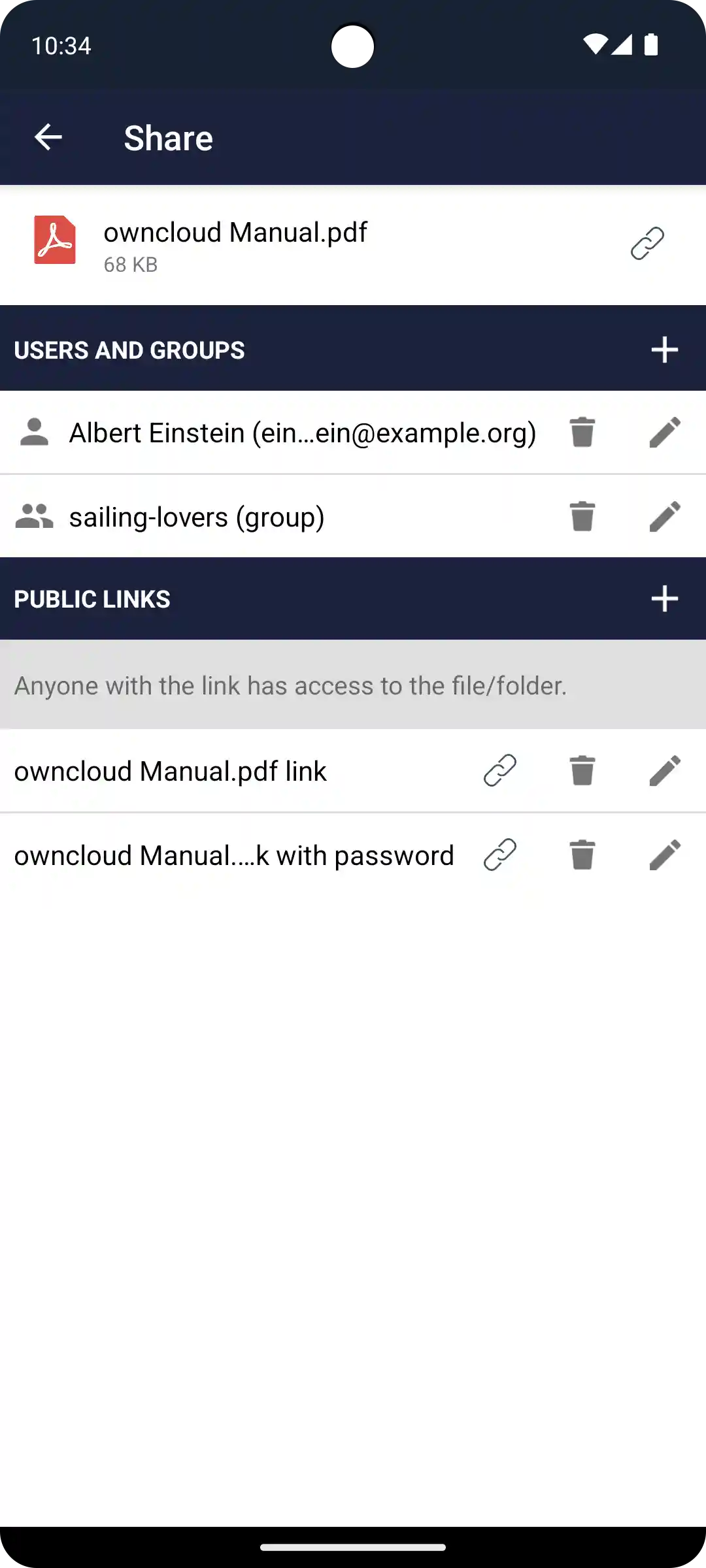Remove the sailing-lovers group share
Viewport: 706px width, 1568px height.
[582, 517]
